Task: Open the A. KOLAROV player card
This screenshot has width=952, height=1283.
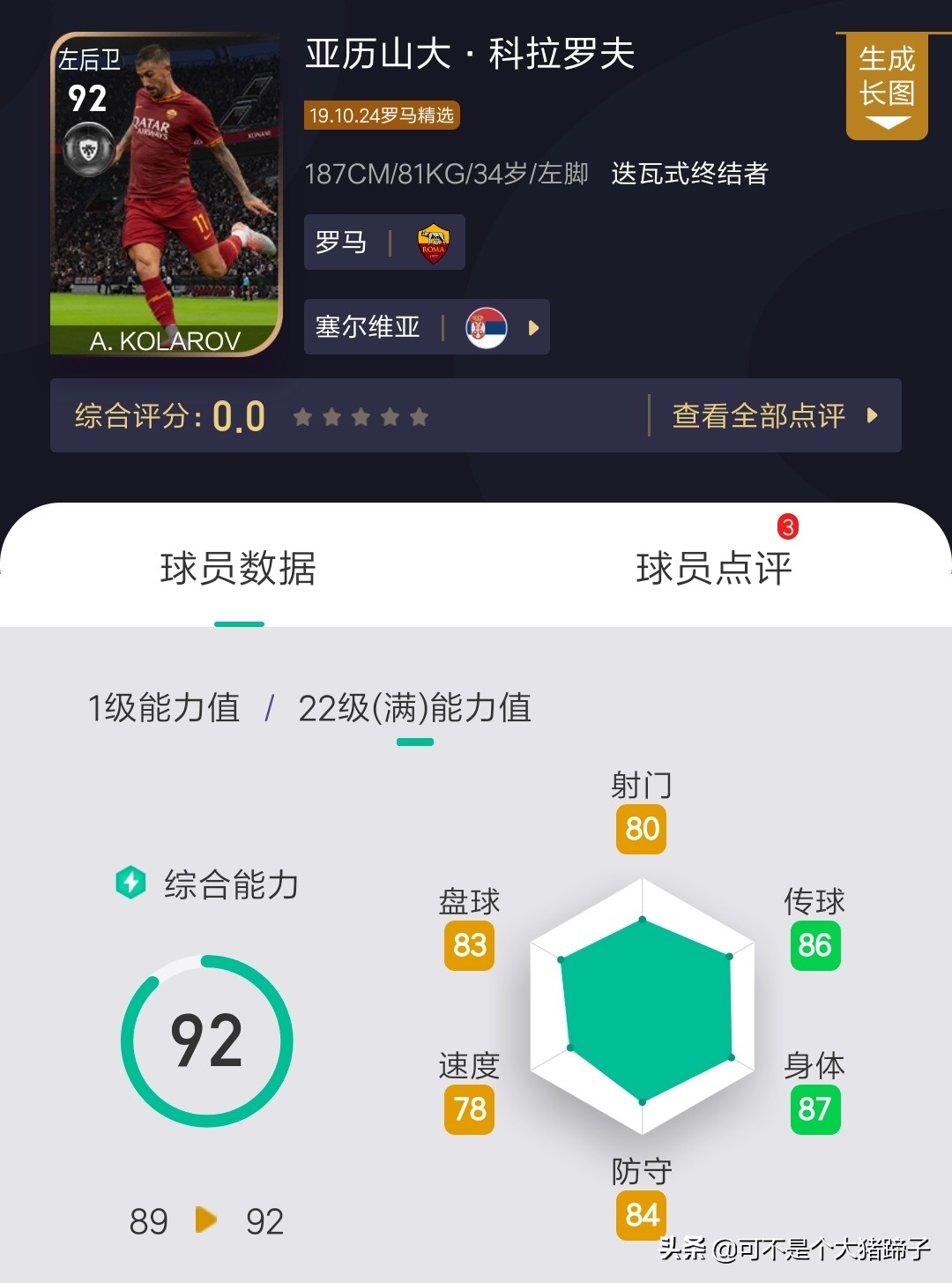Action: (x=166, y=194)
